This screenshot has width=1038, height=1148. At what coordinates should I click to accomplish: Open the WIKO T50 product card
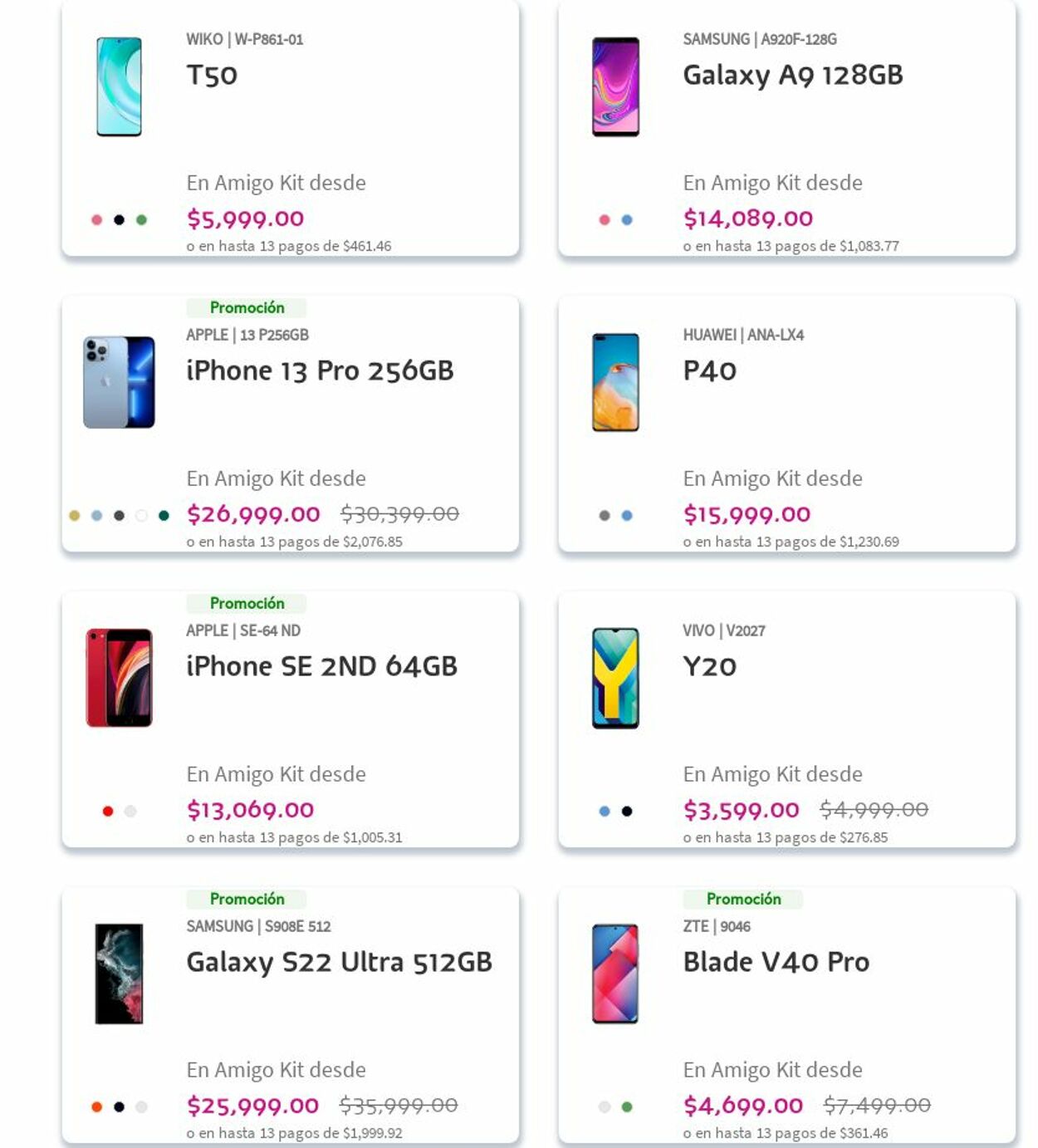(x=212, y=75)
